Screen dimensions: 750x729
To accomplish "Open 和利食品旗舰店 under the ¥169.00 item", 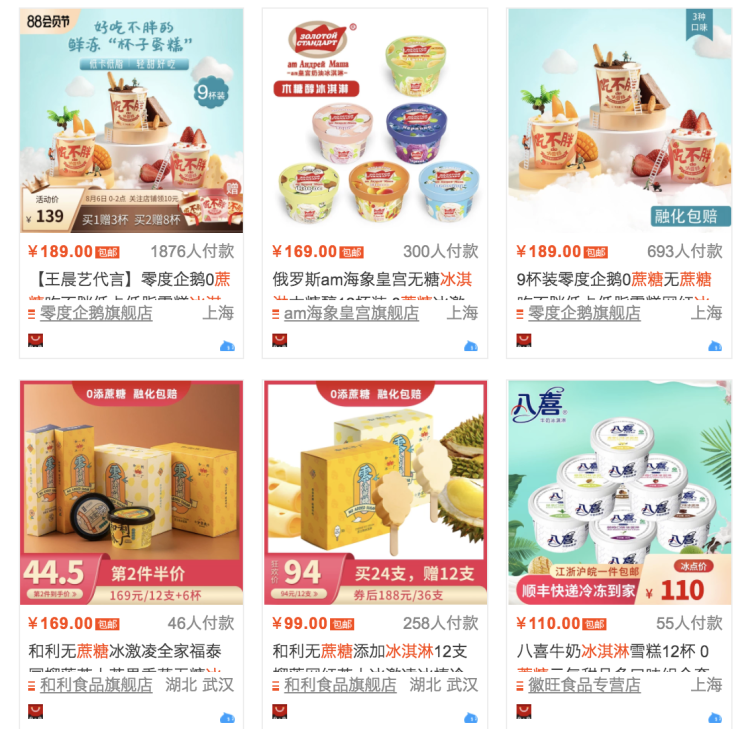I will (96, 685).
